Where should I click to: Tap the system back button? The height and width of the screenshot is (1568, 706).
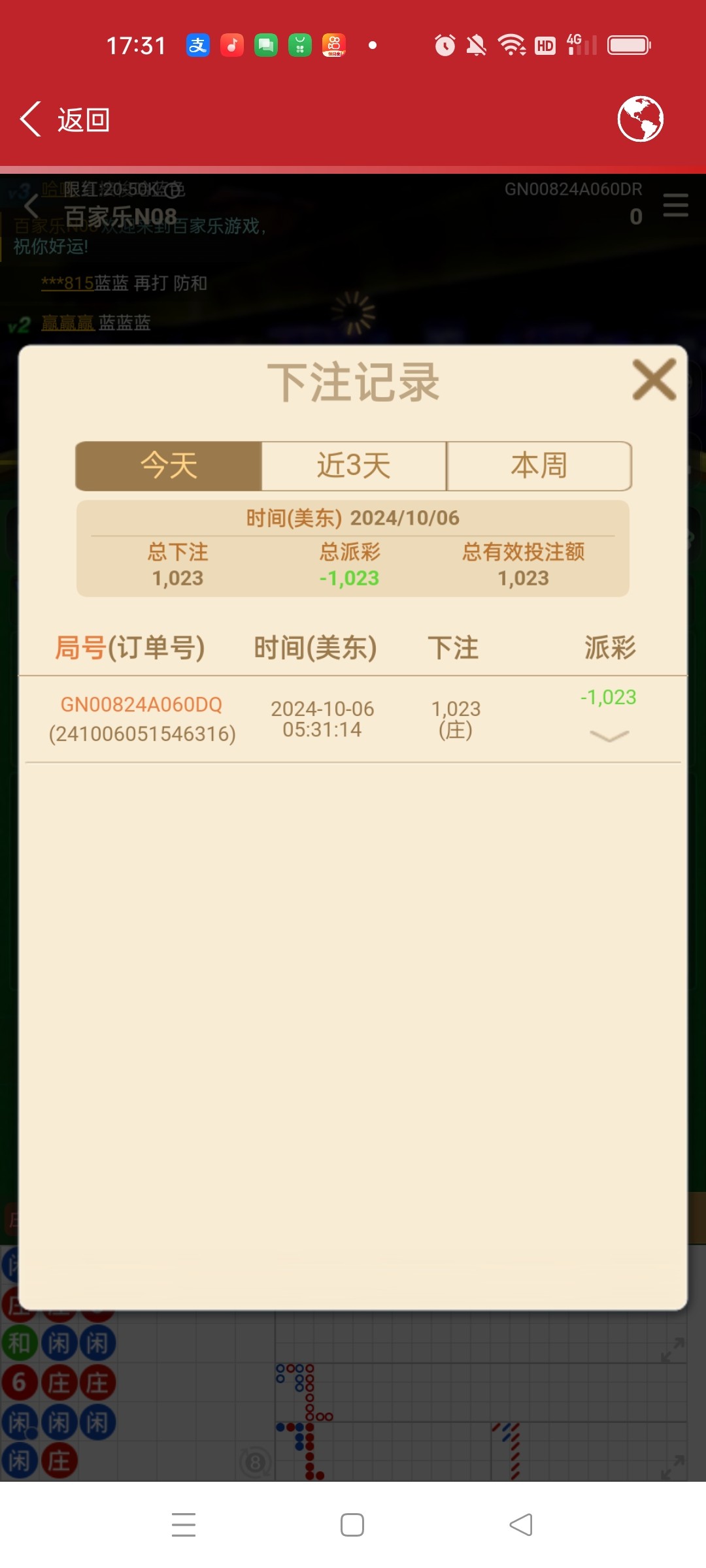pyautogui.click(x=521, y=1525)
